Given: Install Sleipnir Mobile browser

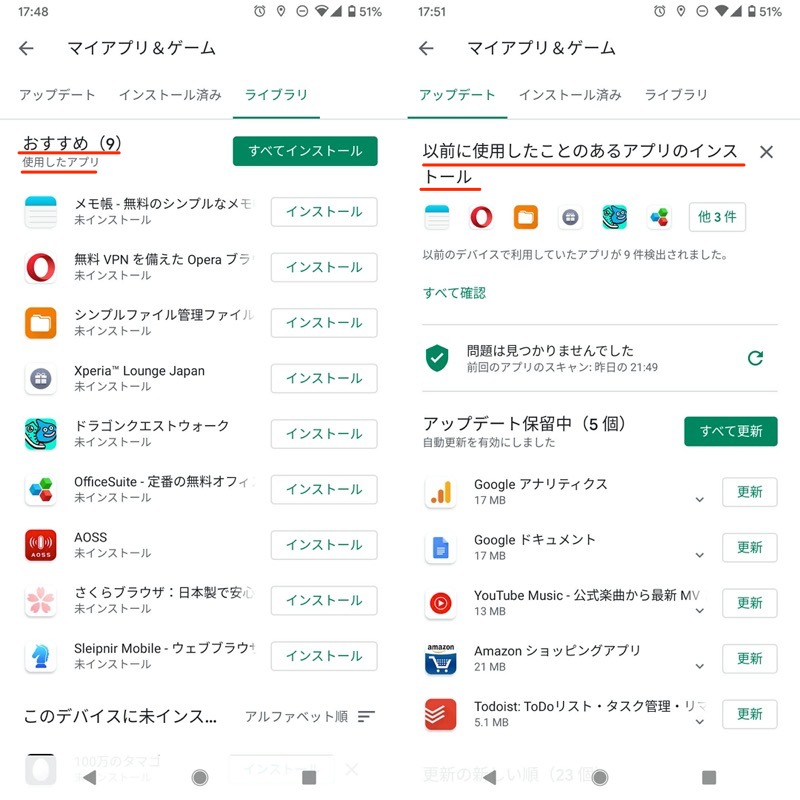Looking at the screenshot, I should click(323, 656).
